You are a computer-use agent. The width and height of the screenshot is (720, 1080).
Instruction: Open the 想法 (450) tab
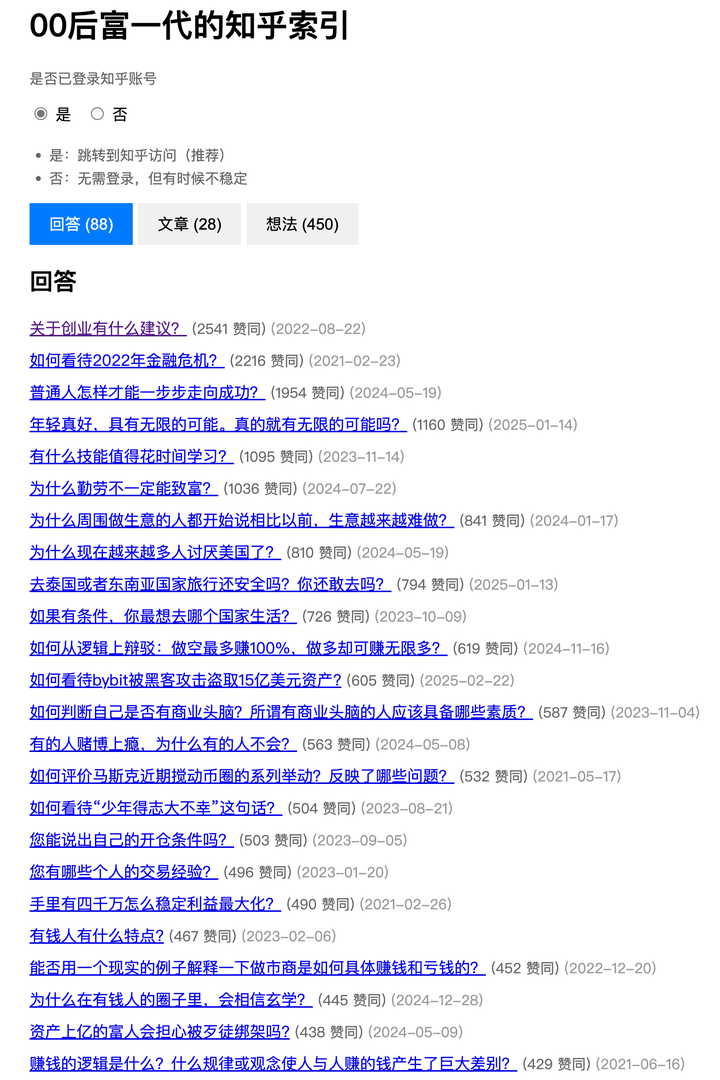[x=302, y=224]
